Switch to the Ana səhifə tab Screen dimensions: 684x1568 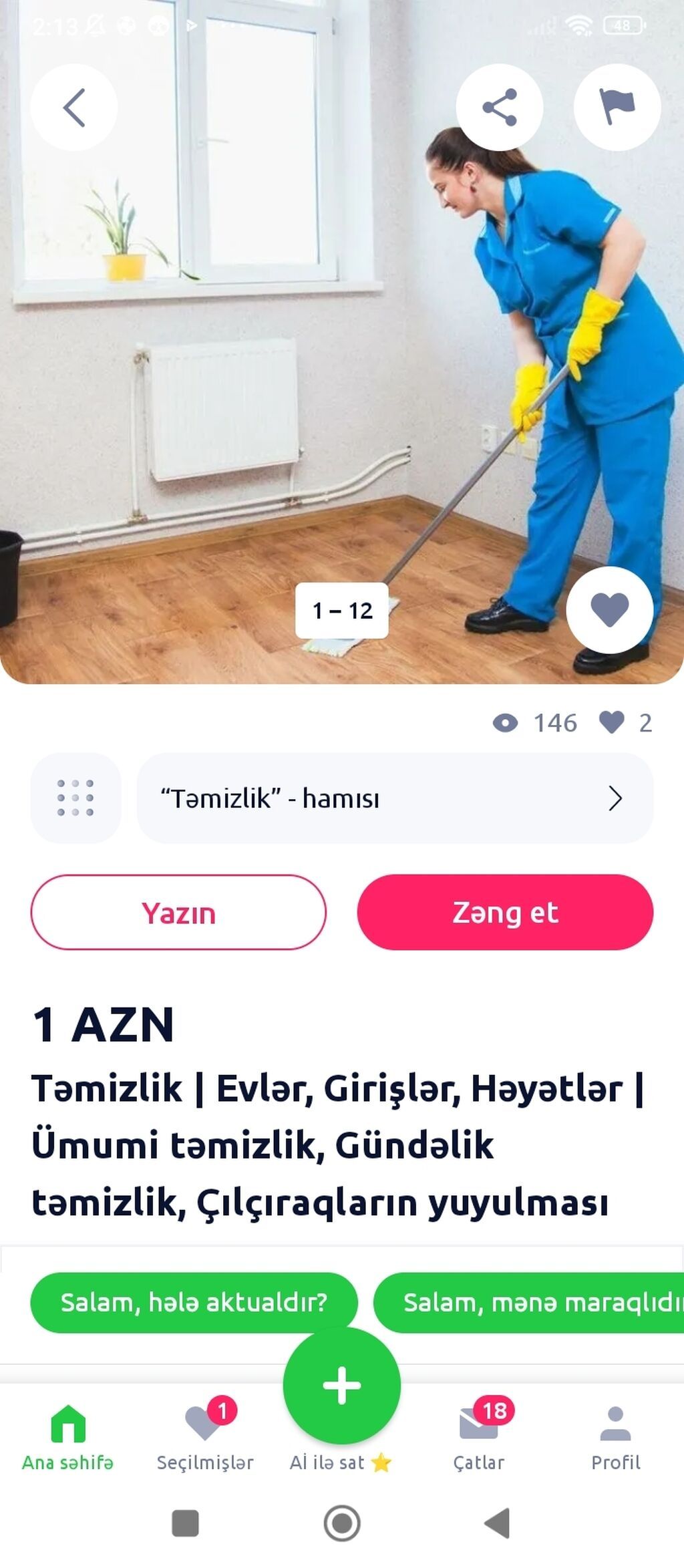[67, 1436]
